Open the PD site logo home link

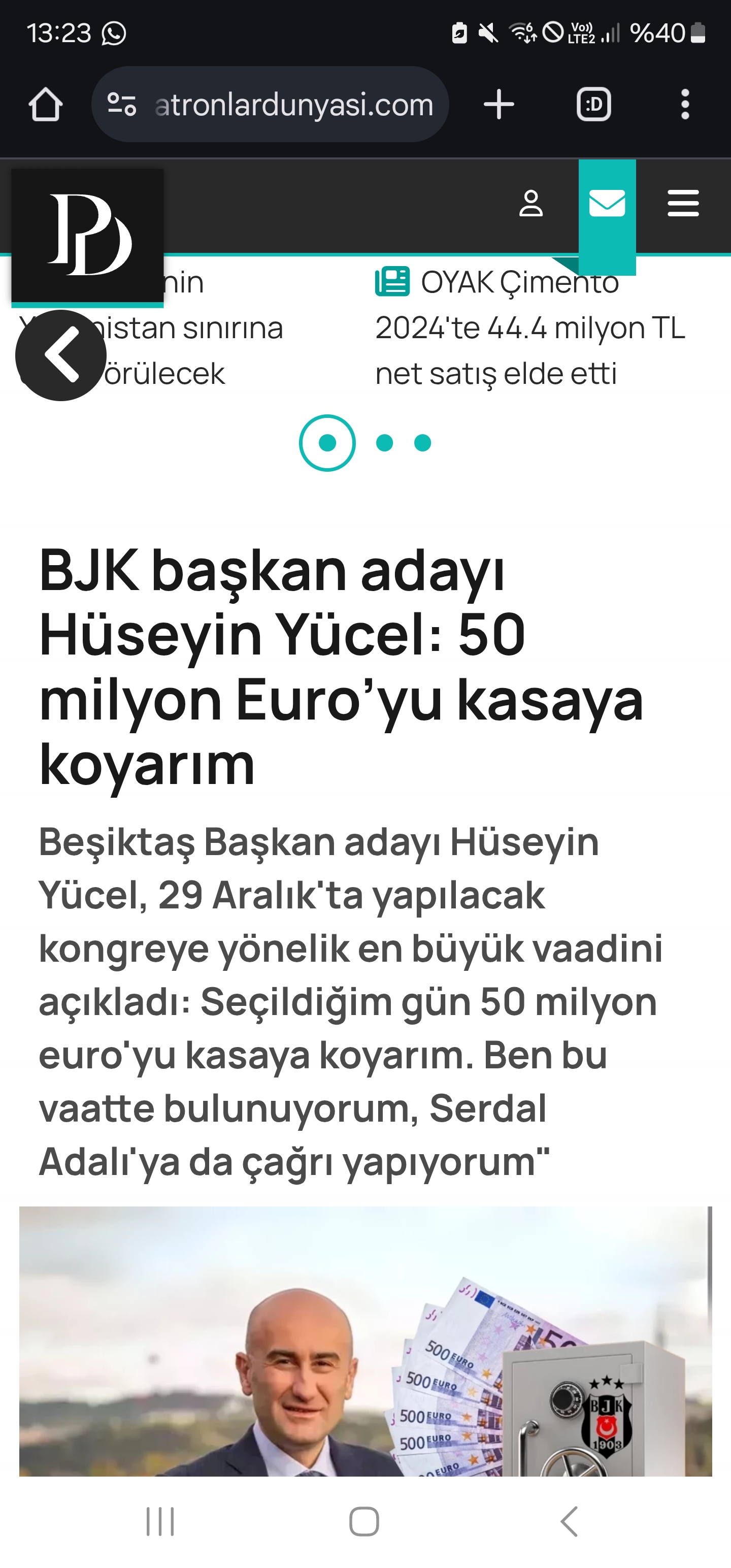(x=88, y=235)
